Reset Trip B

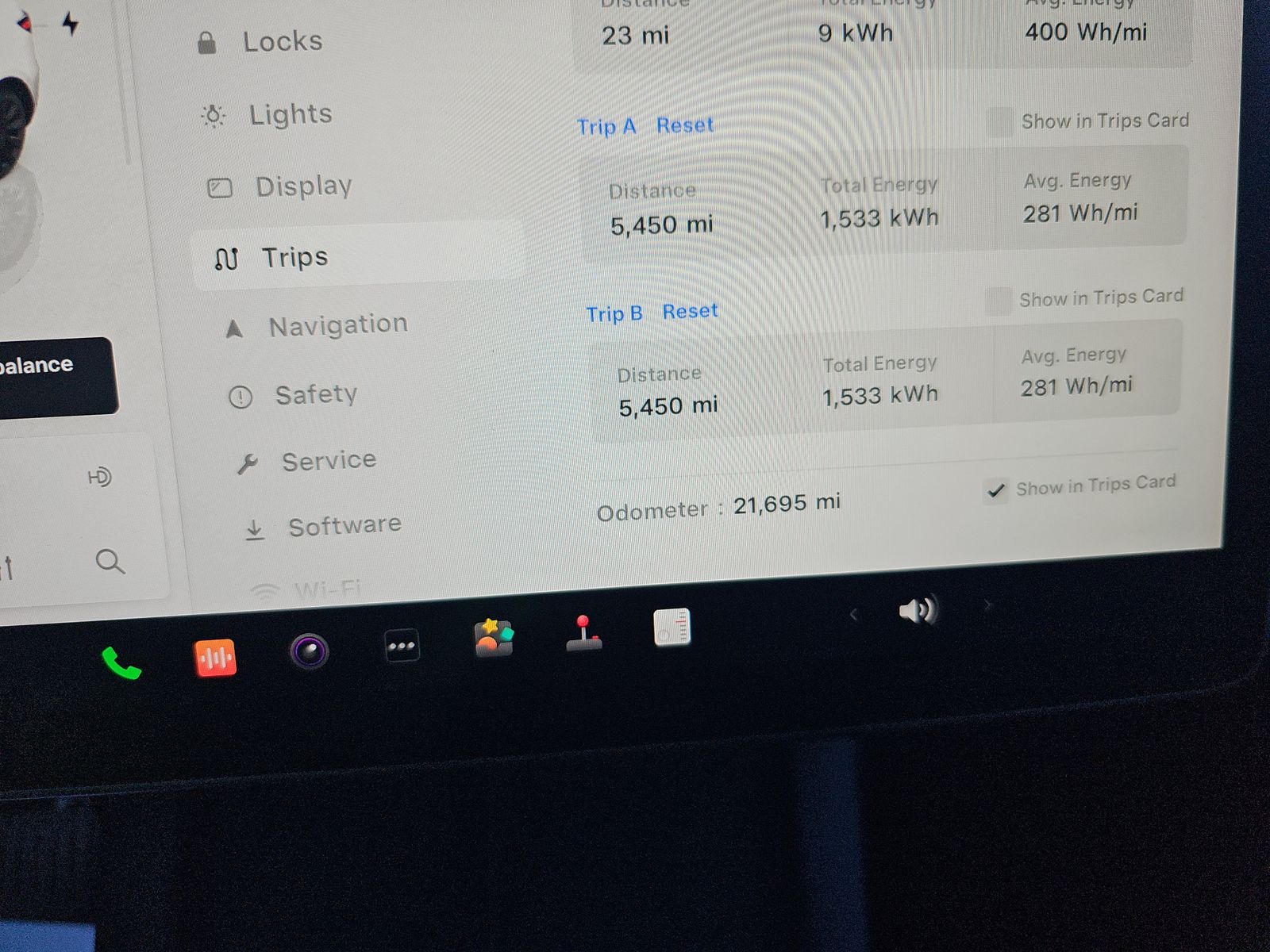point(690,311)
